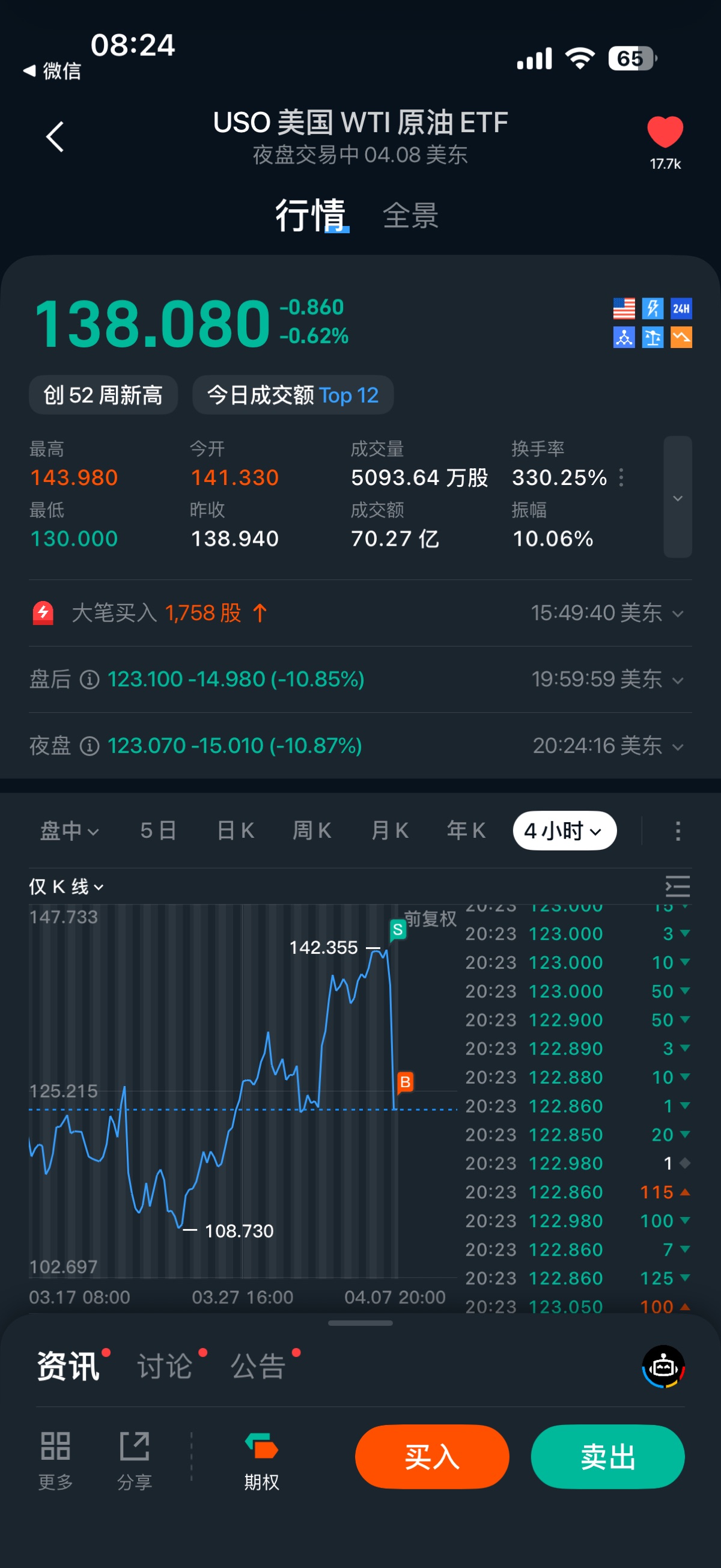This screenshot has width=721, height=1568.
Task: Open the 盘中 chart period dropdown
Action: (68, 831)
